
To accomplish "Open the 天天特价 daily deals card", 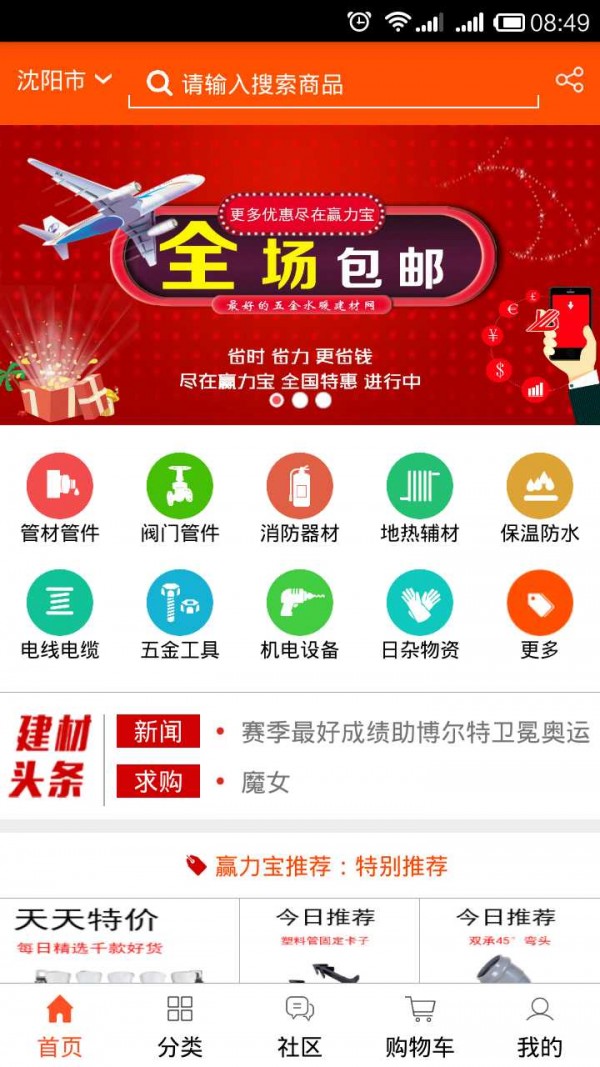I will point(120,940).
